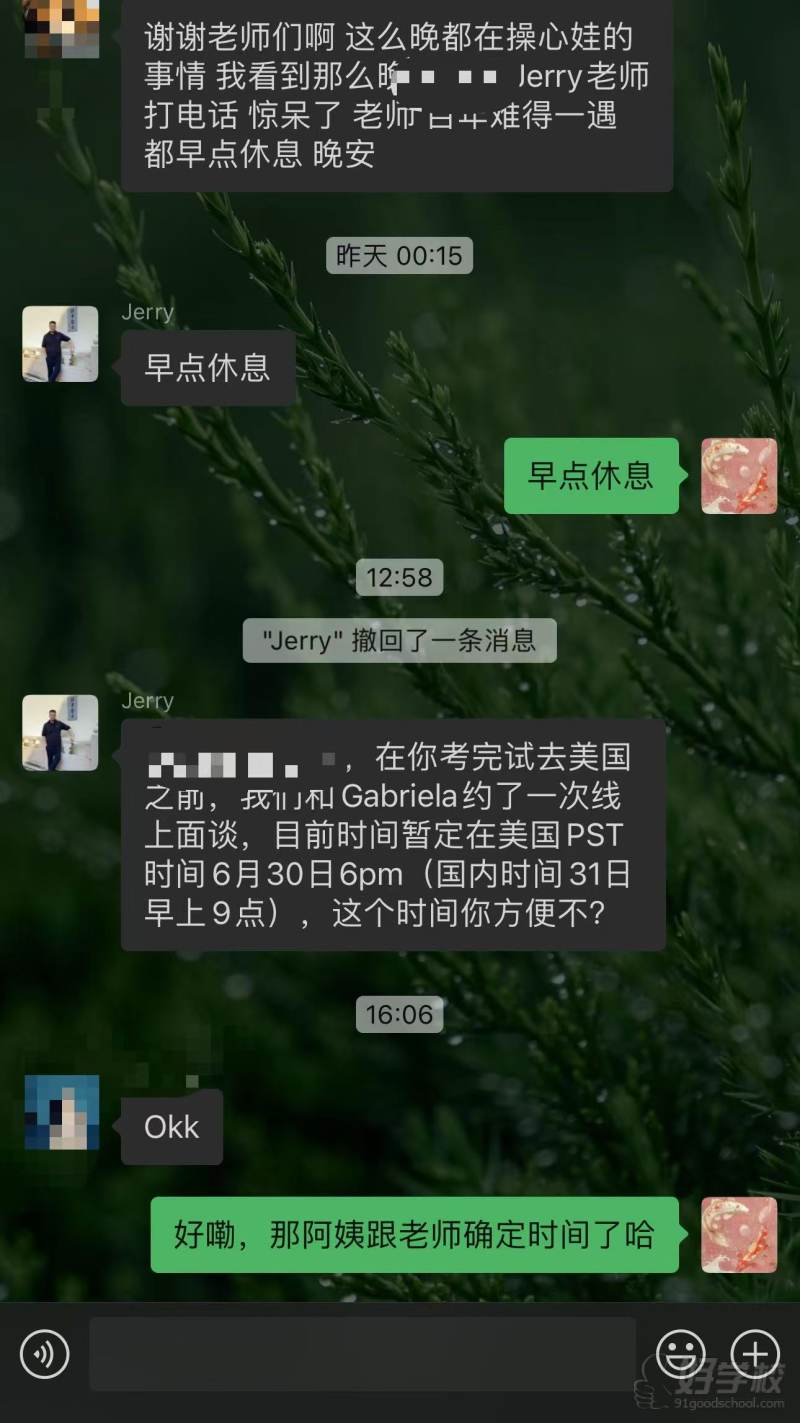Tap the 'Okk' message bubble
The height and width of the screenshot is (1423, 800).
171,1127
